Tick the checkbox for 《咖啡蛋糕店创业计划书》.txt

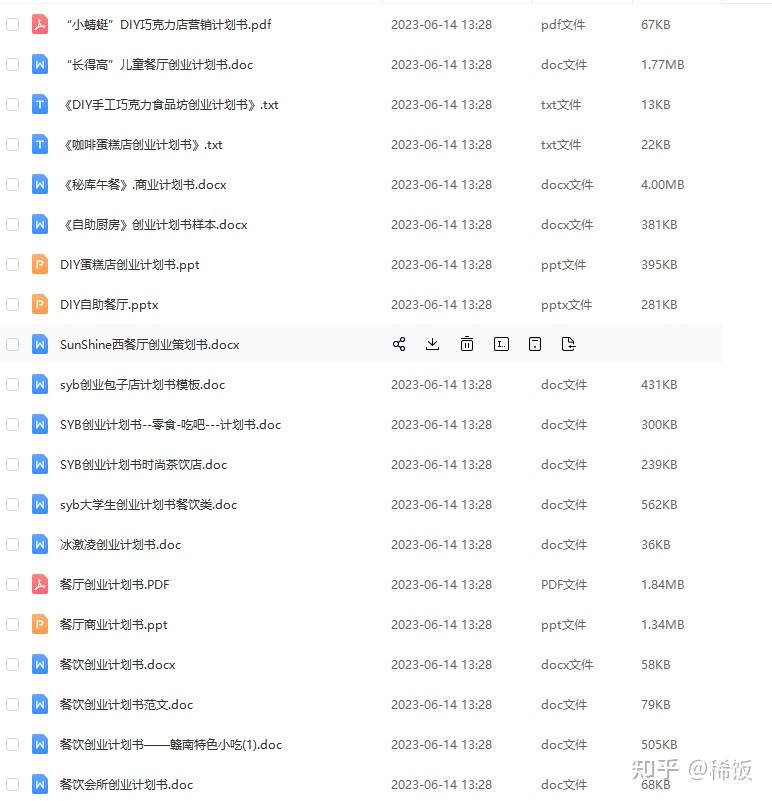pos(13,144)
